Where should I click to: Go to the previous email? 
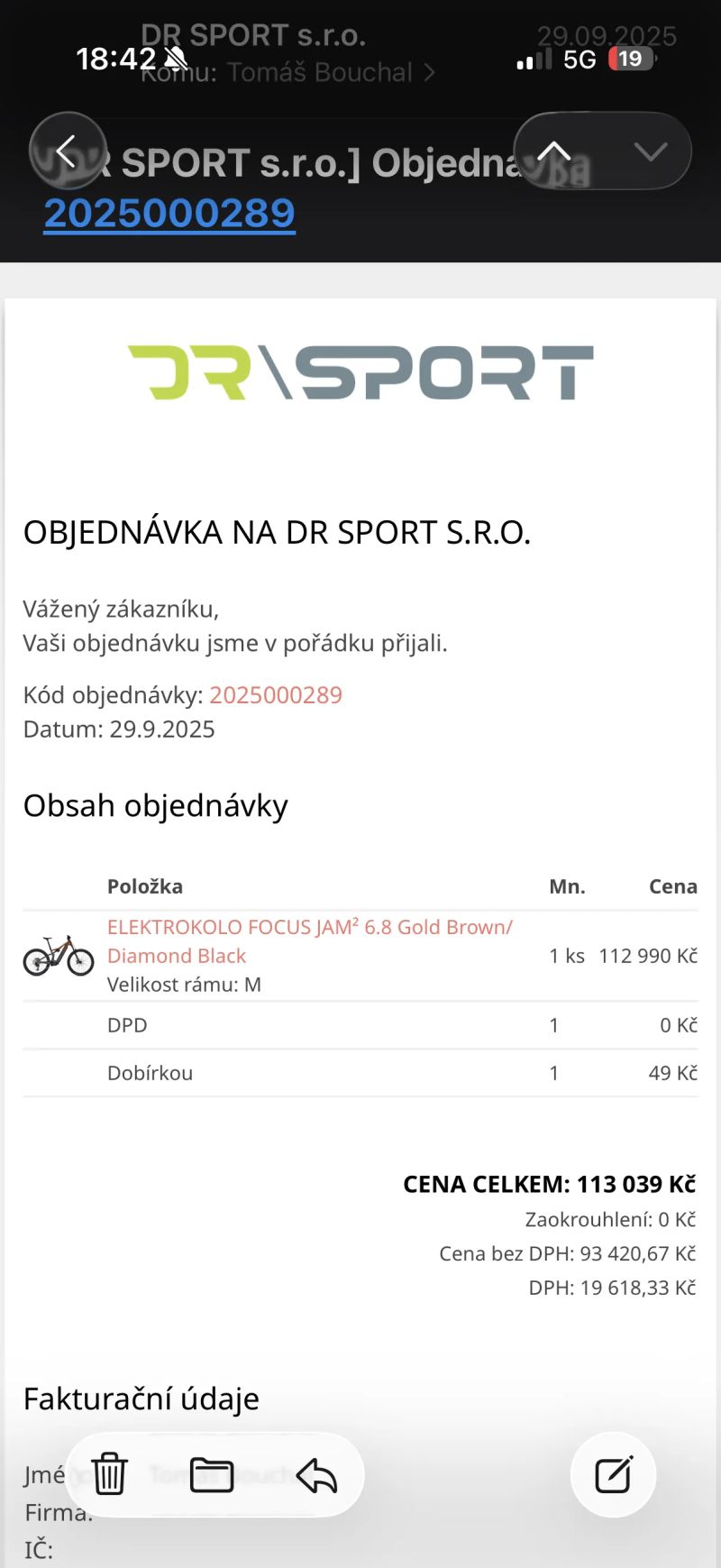click(555, 151)
